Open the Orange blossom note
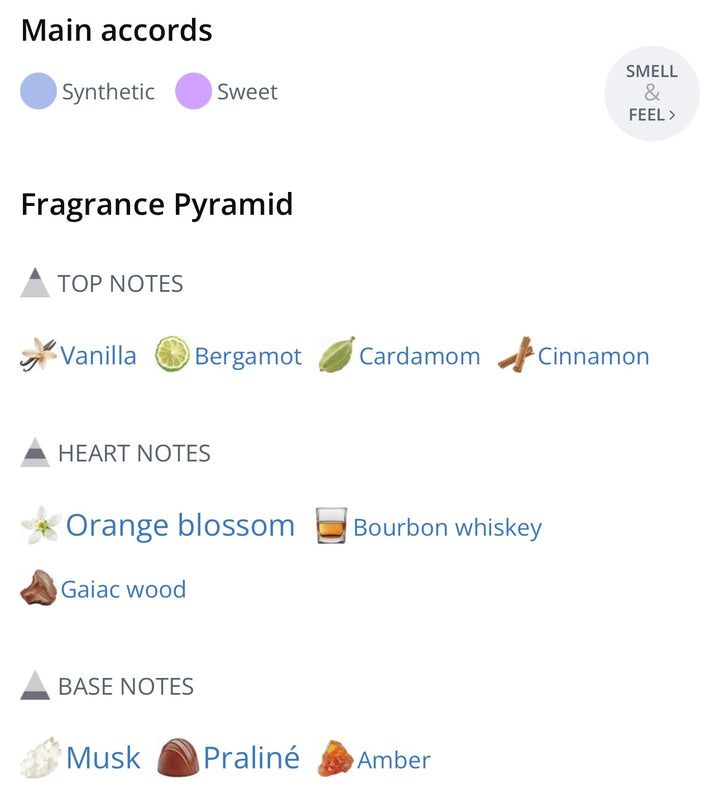720x789 pixels. tap(180, 525)
